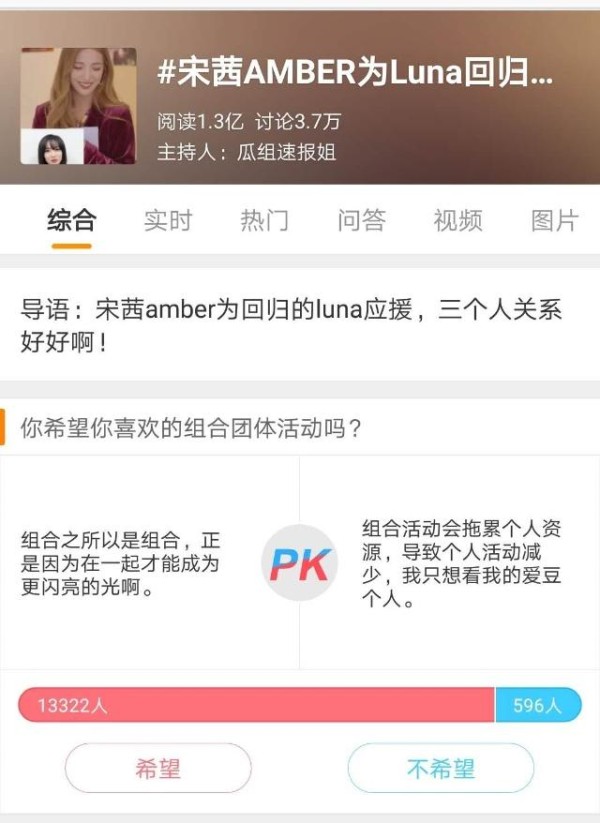View the 图片 tab
600x823 pixels.
[x=554, y=221]
